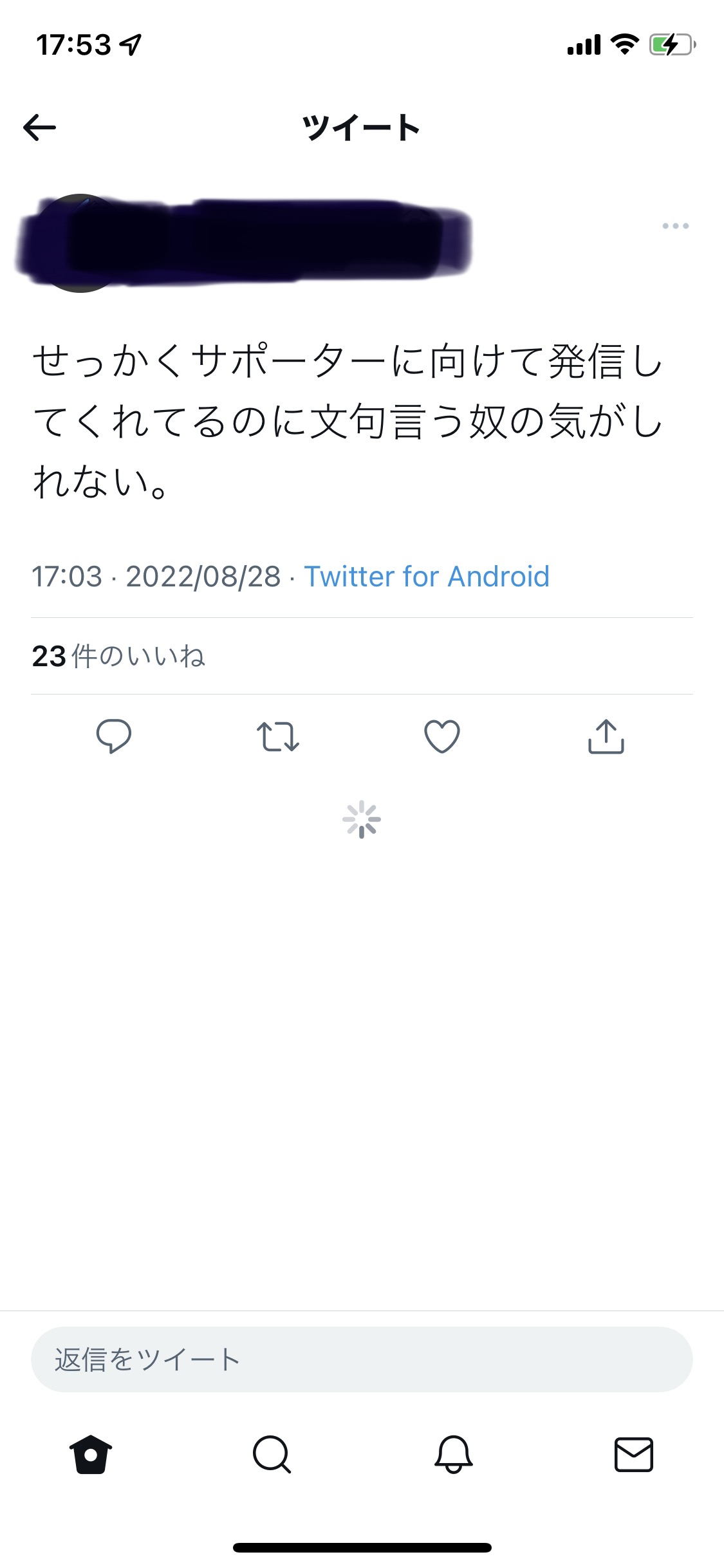The image size is (724, 1568).
Task: Open the tweet's three-dot overflow menu
Action: click(675, 226)
